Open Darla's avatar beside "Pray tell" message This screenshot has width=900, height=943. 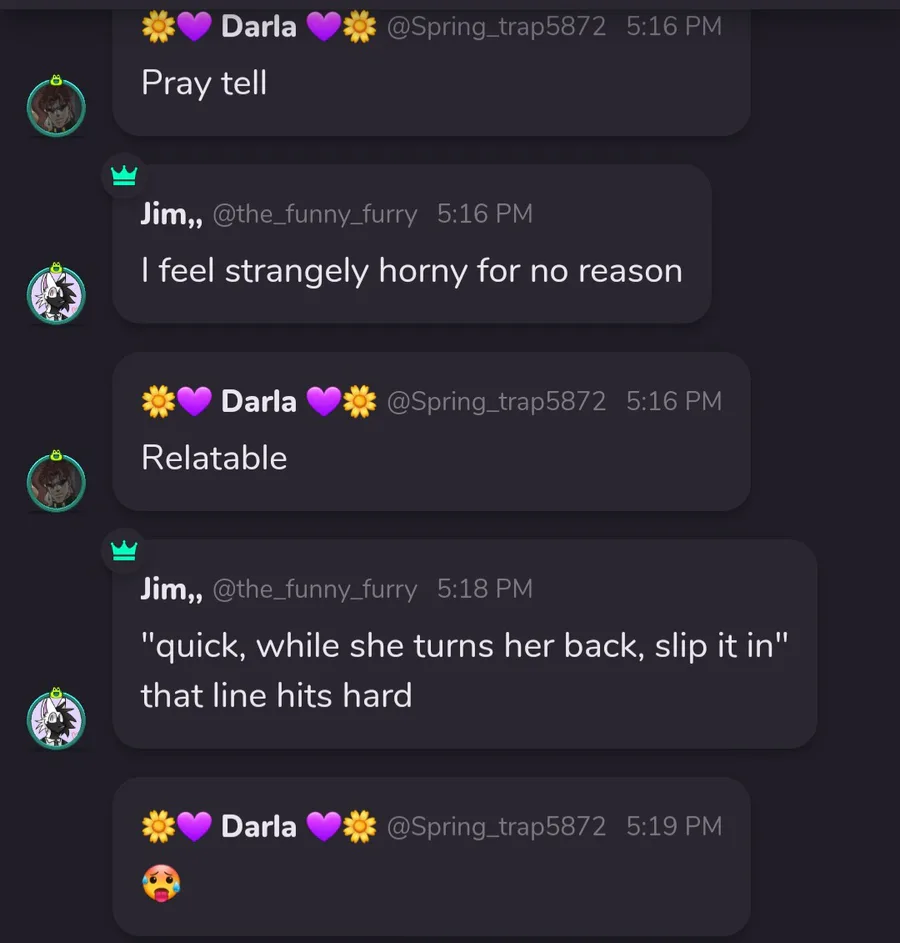tap(56, 107)
